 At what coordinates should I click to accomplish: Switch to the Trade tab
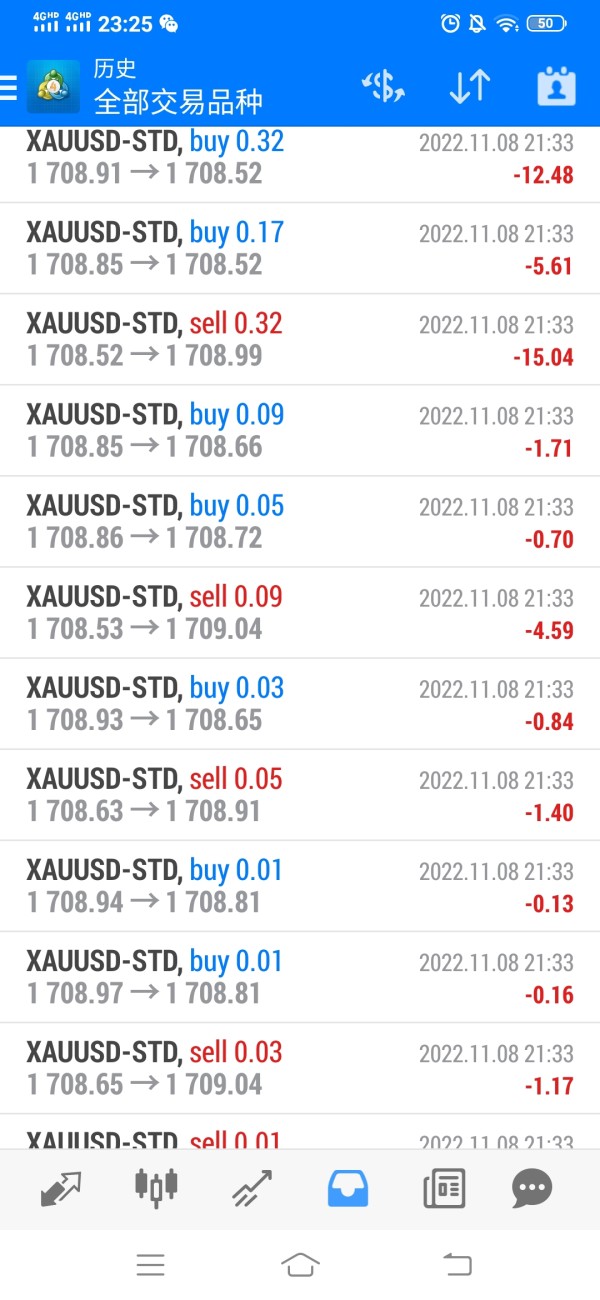point(252,1189)
